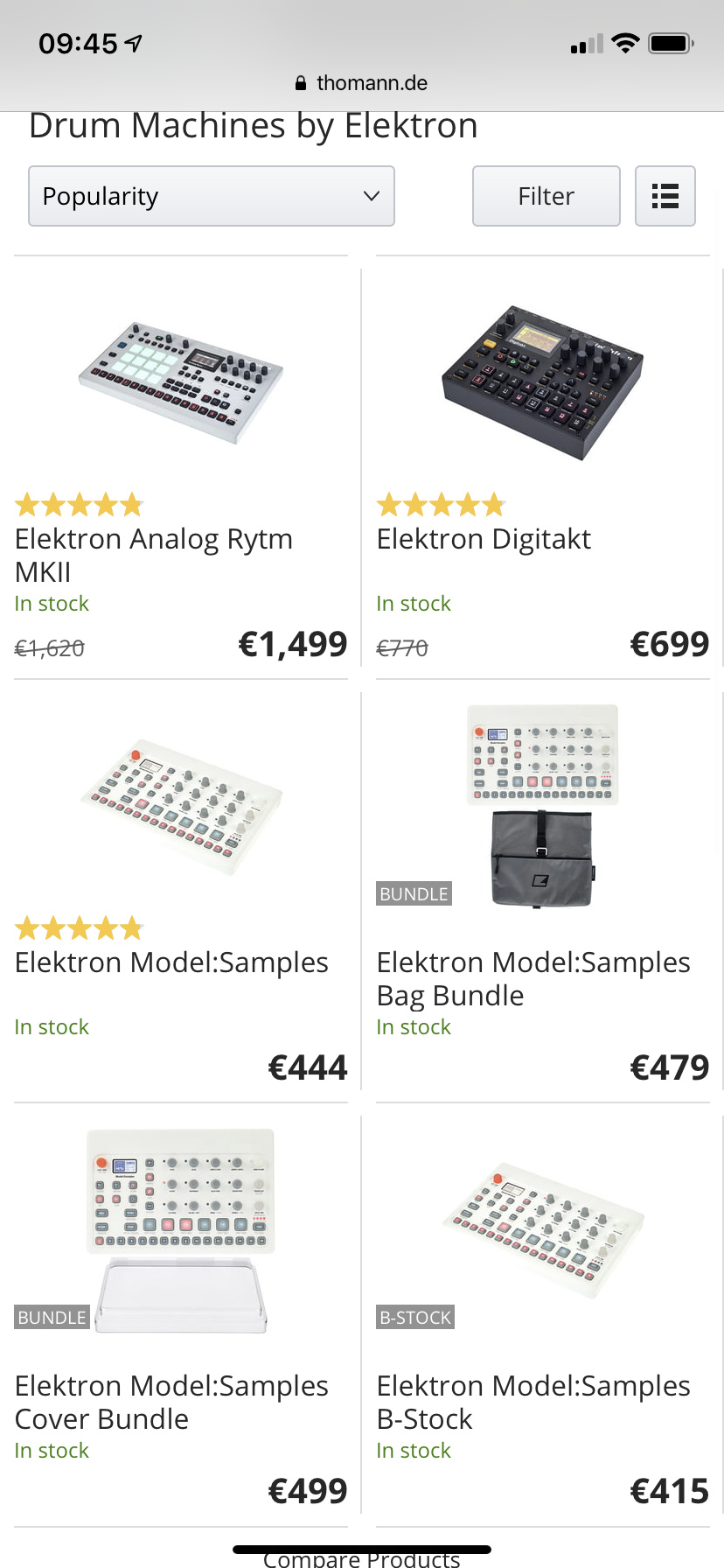Open Elektron Model:Samples Cover Bundle
Screen dimensions: 724x1568
click(x=171, y=1402)
